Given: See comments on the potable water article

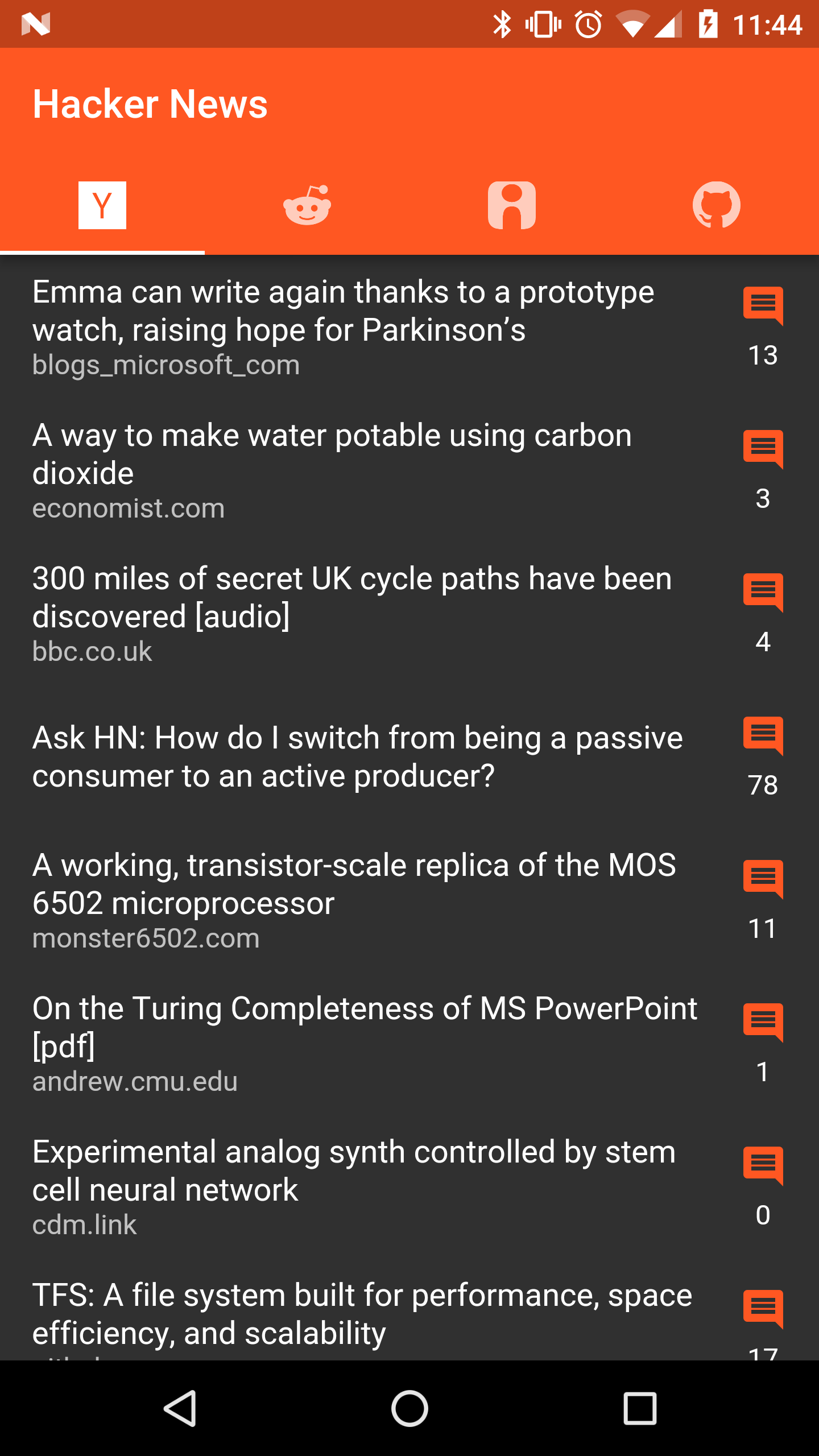Looking at the screenshot, I should (763, 470).
